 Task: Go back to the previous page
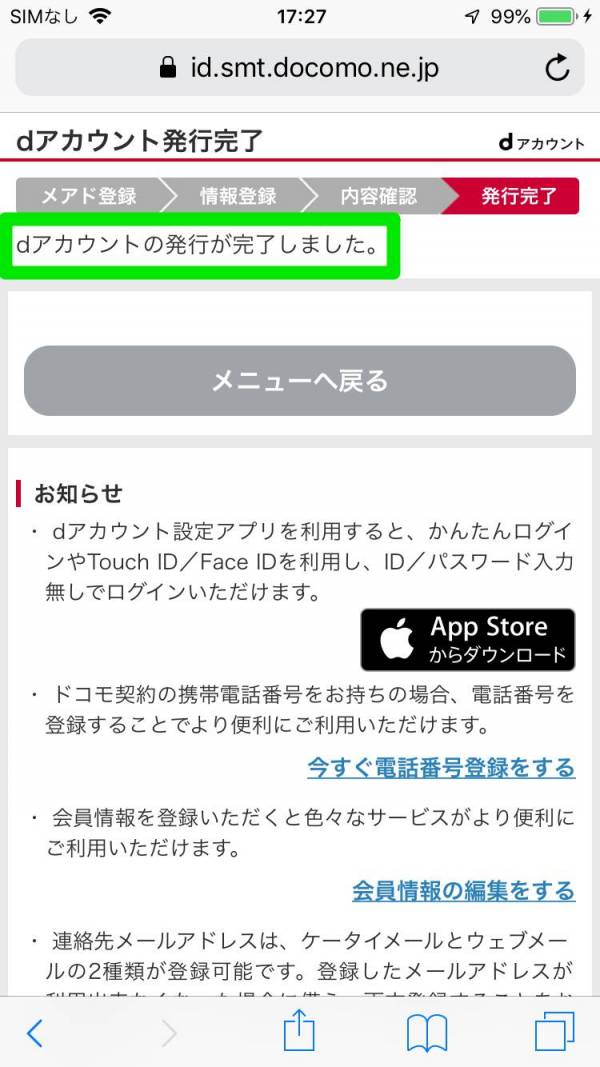tap(35, 1033)
